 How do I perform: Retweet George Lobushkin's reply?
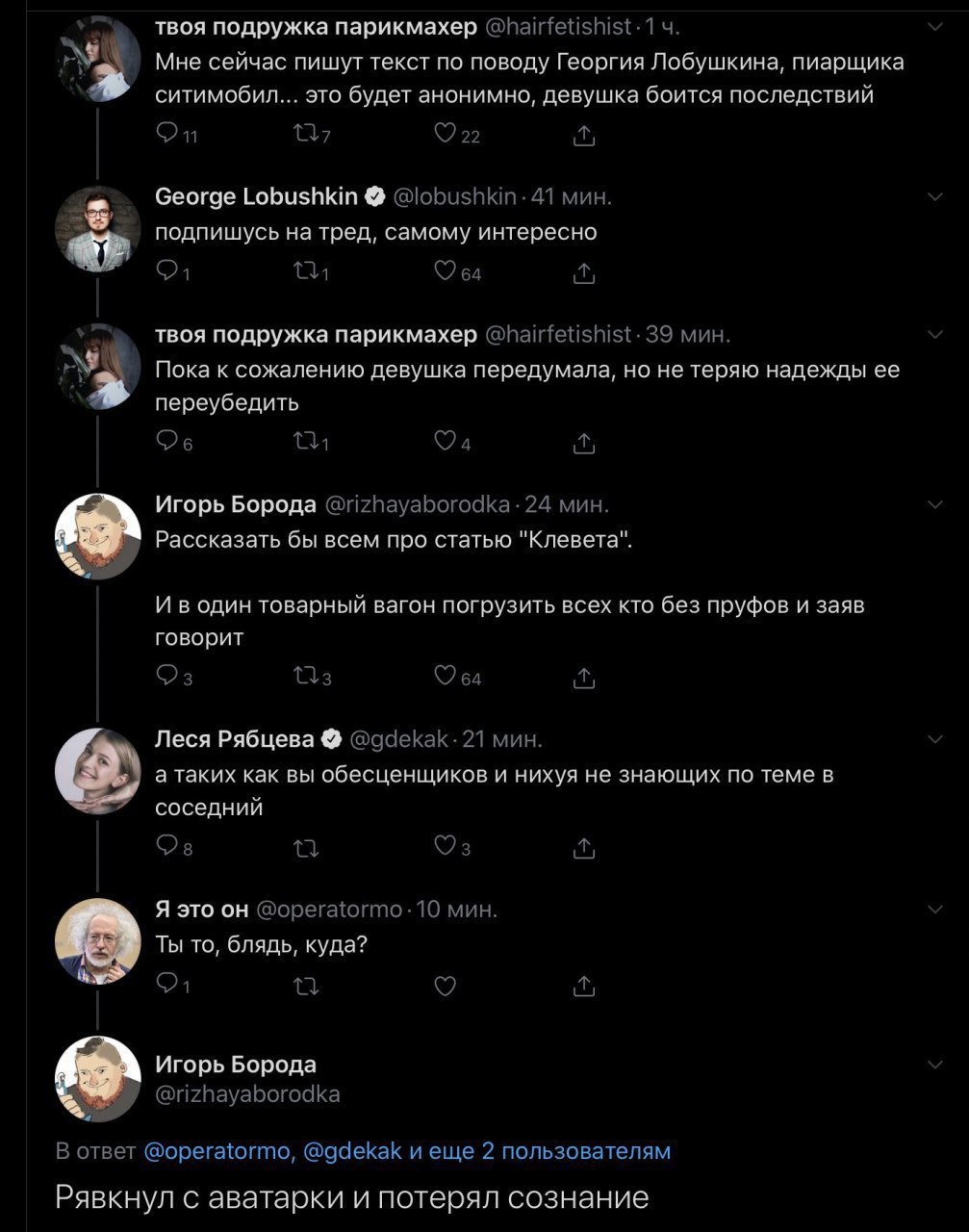(304, 273)
